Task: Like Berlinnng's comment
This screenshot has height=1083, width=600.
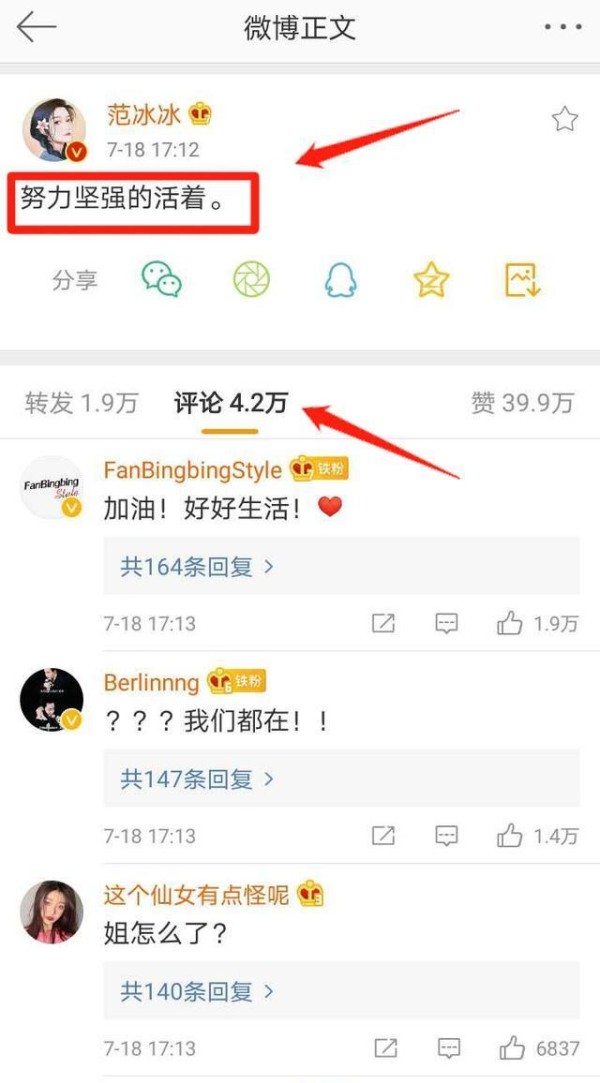Action: coord(511,836)
